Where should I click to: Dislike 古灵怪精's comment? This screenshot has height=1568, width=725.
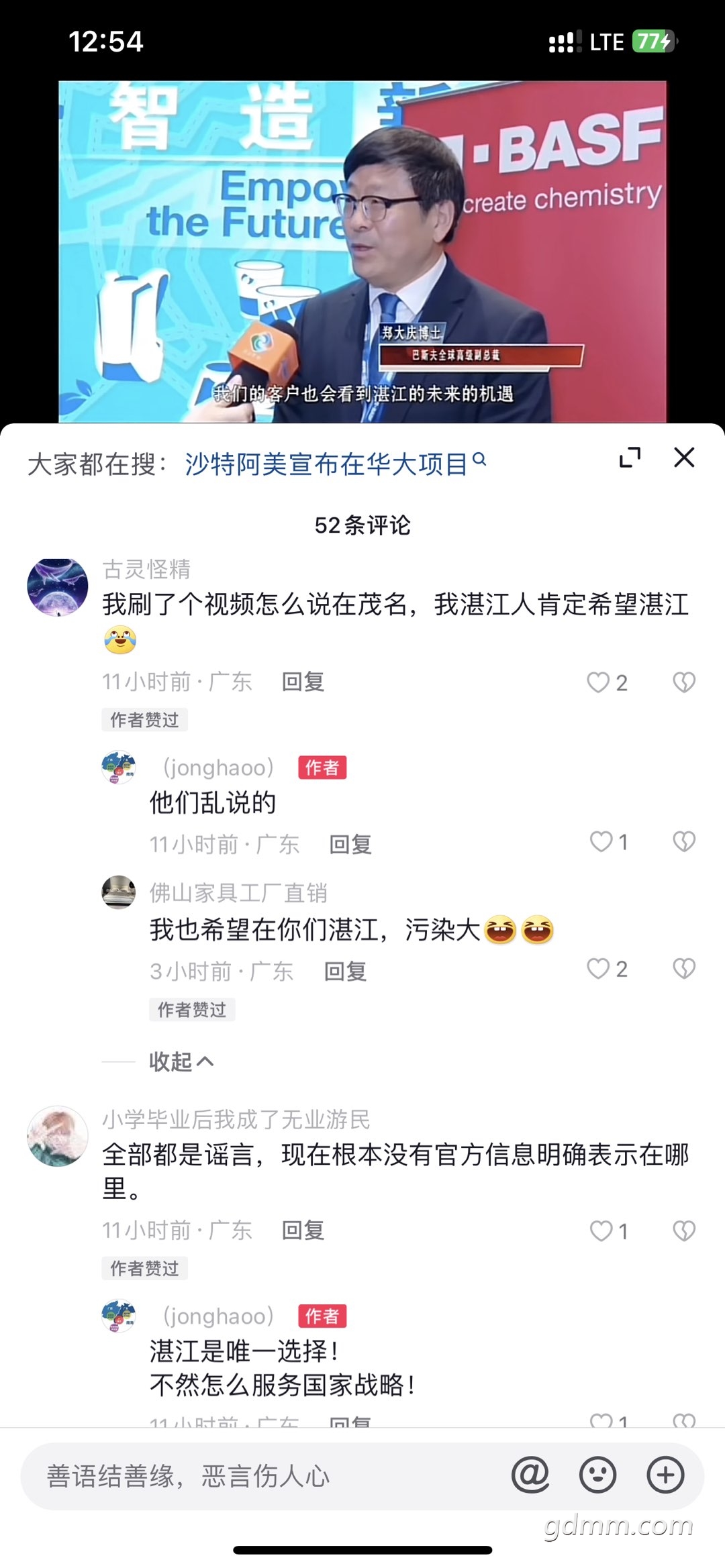(x=683, y=682)
